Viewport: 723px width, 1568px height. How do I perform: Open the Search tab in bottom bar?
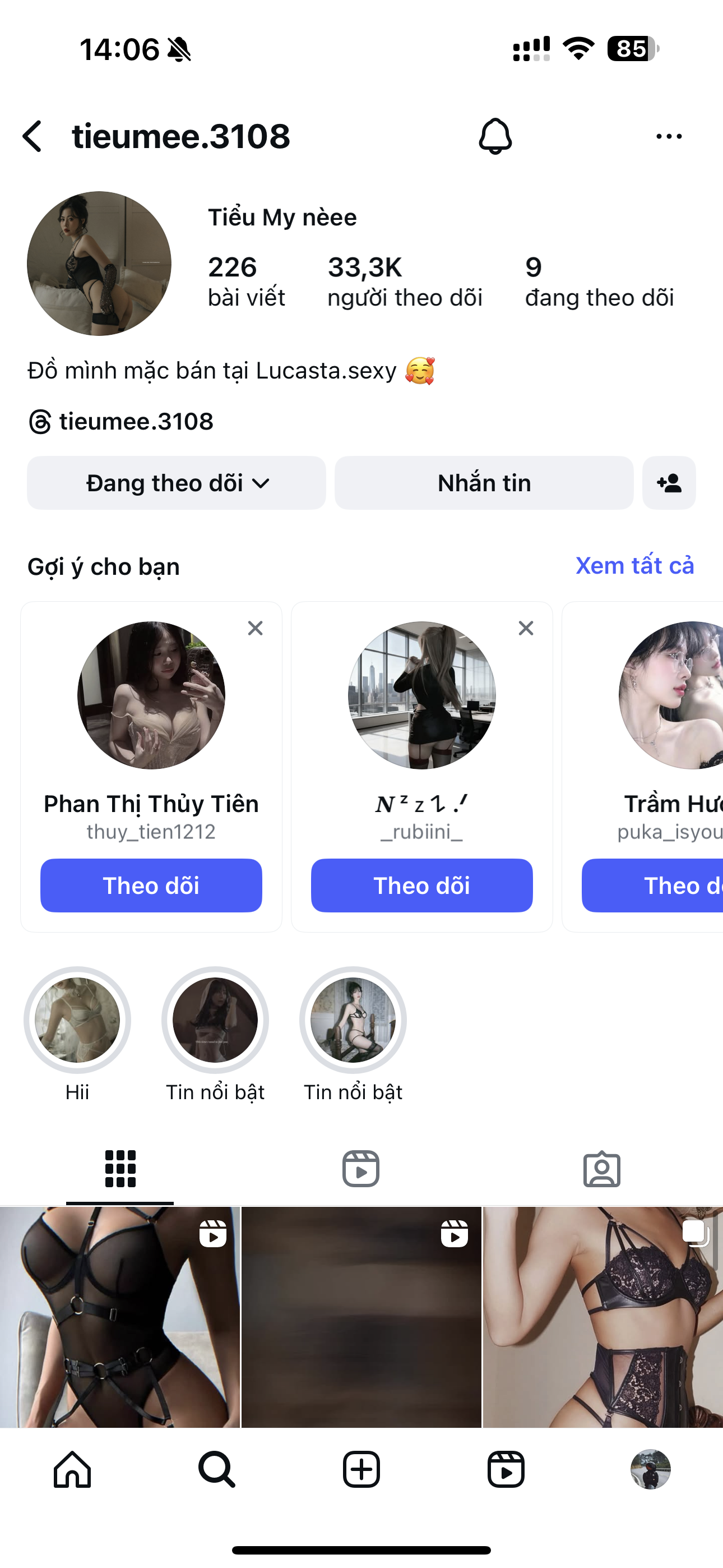pos(217,1469)
